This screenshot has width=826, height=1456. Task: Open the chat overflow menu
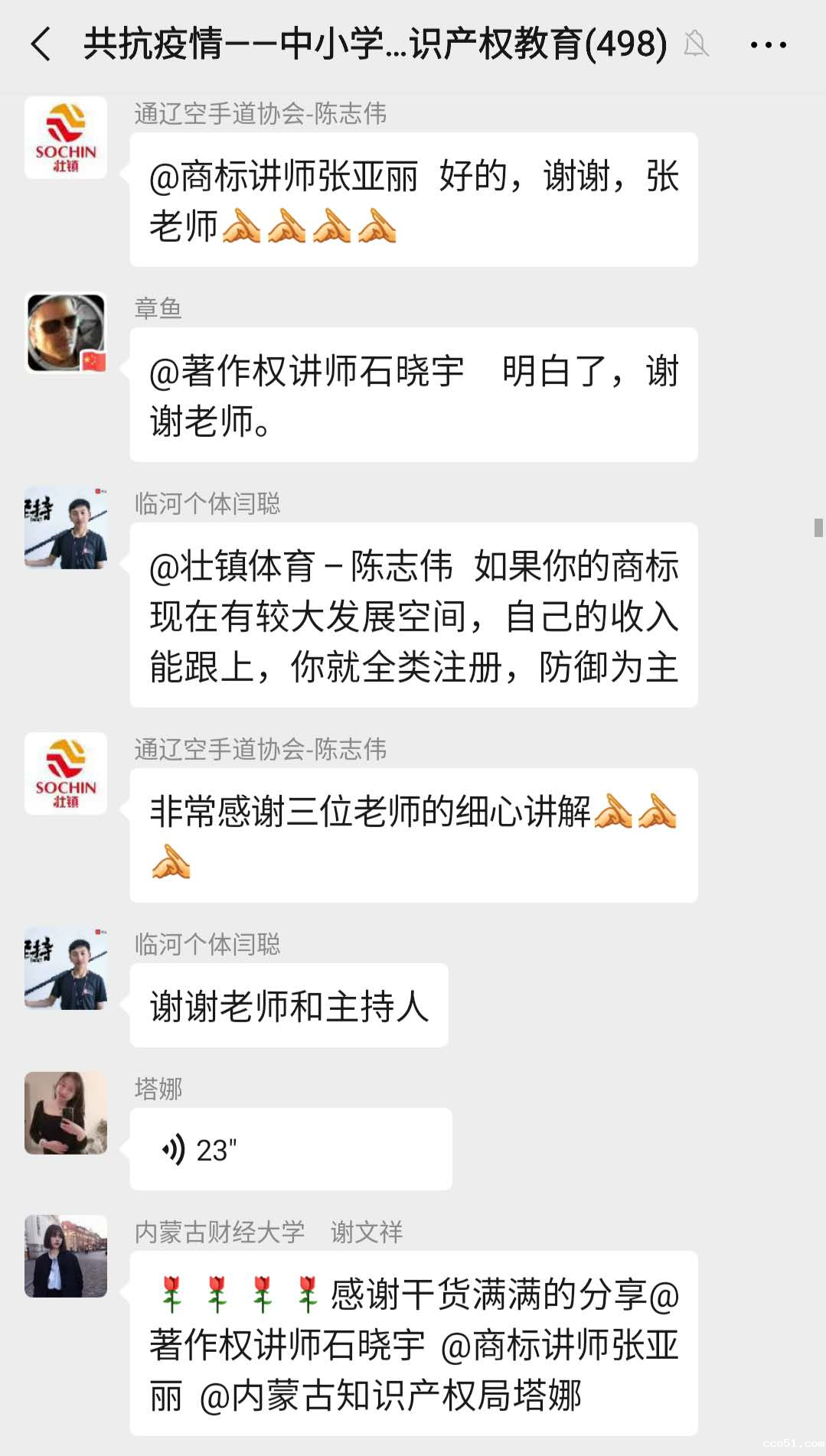pyautogui.click(x=768, y=45)
